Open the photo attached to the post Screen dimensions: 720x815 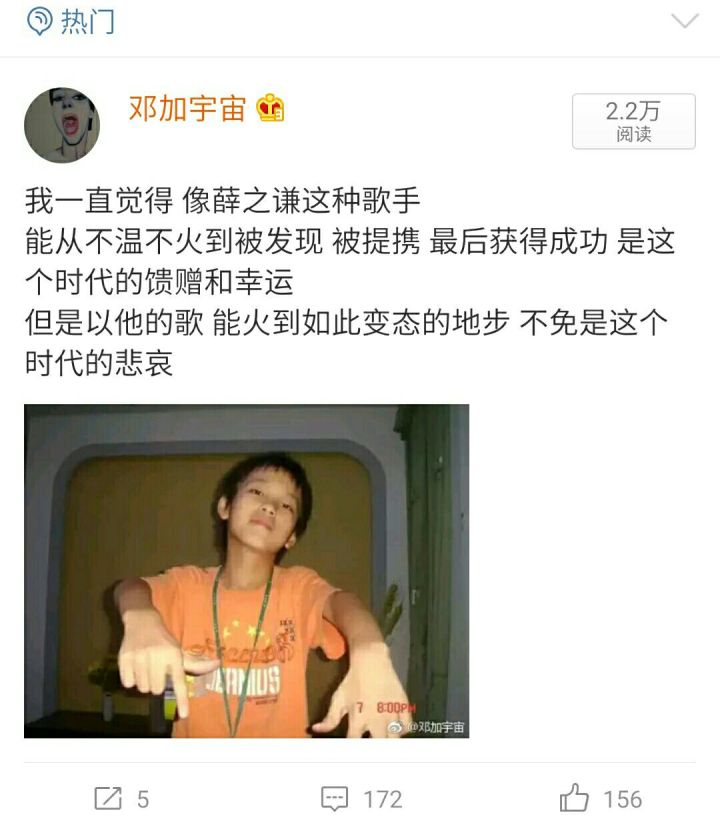coord(246,571)
